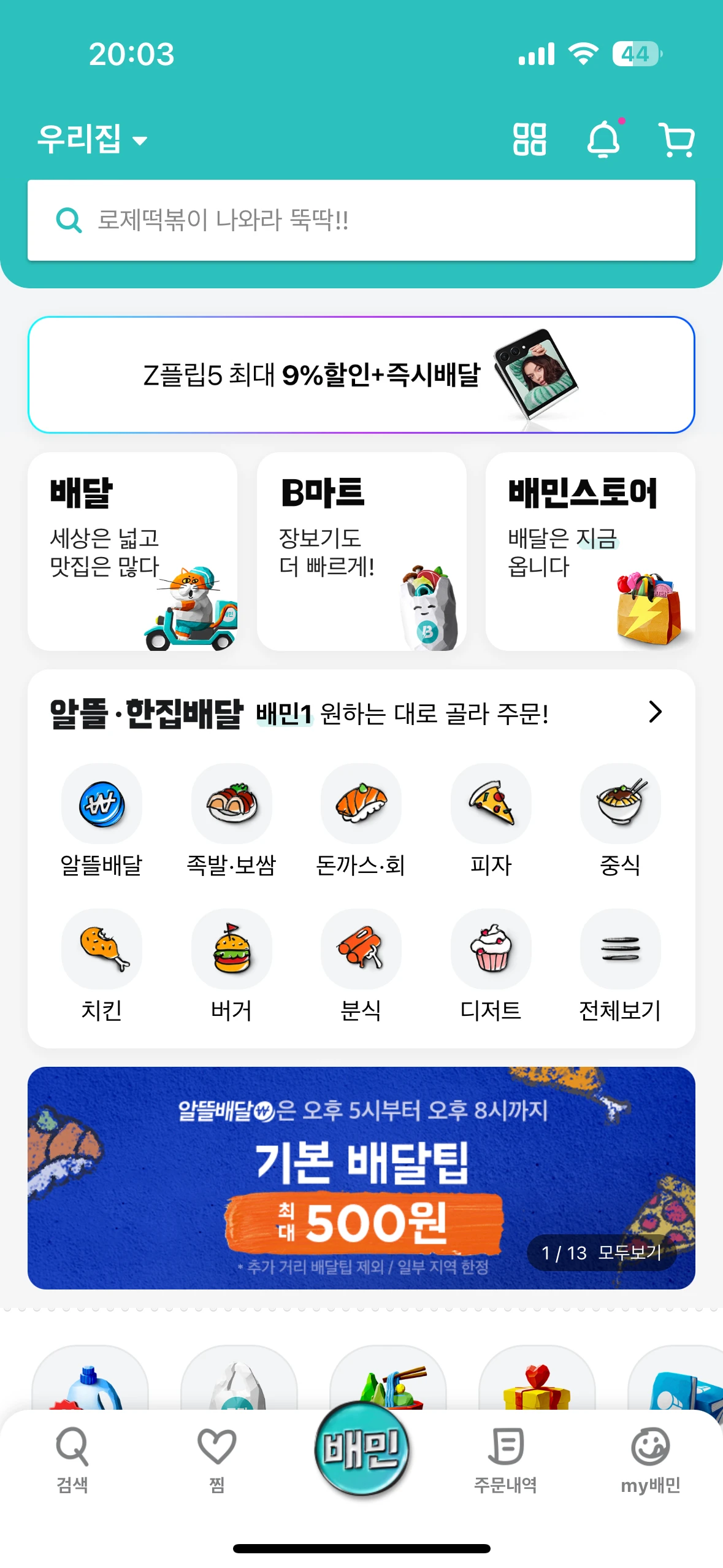723x1568 pixels.
Task: Select the 디저트 category
Action: click(491, 965)
